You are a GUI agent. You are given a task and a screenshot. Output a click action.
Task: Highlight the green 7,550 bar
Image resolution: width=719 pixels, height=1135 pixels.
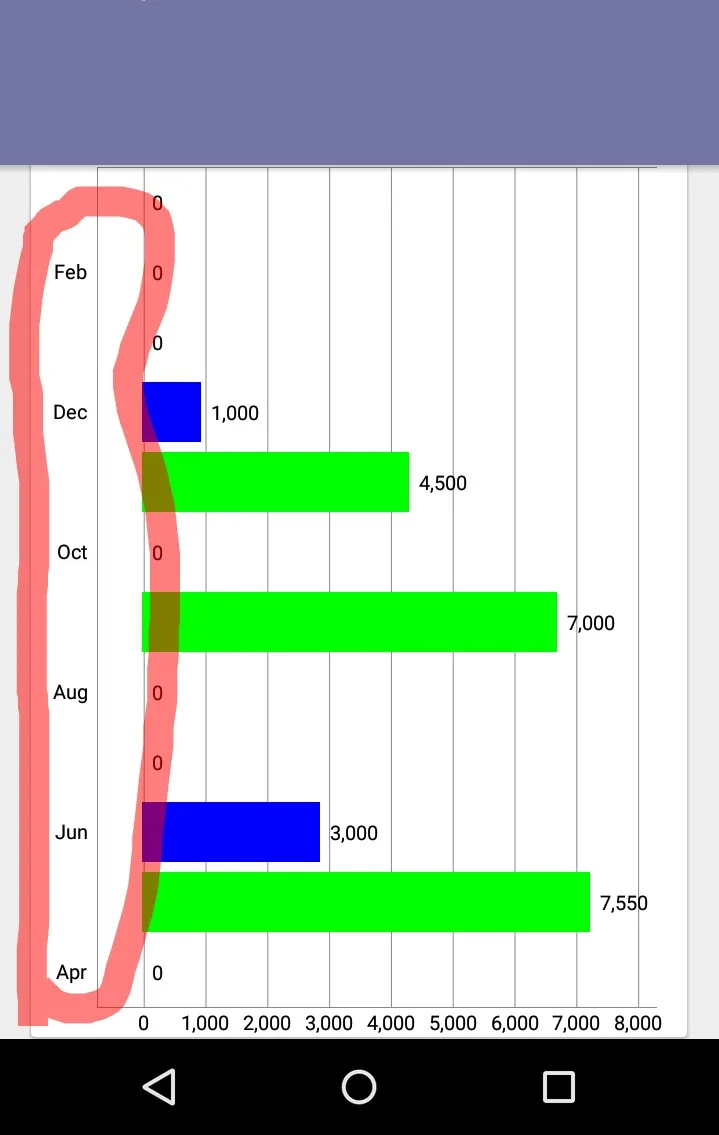[380, 902]
